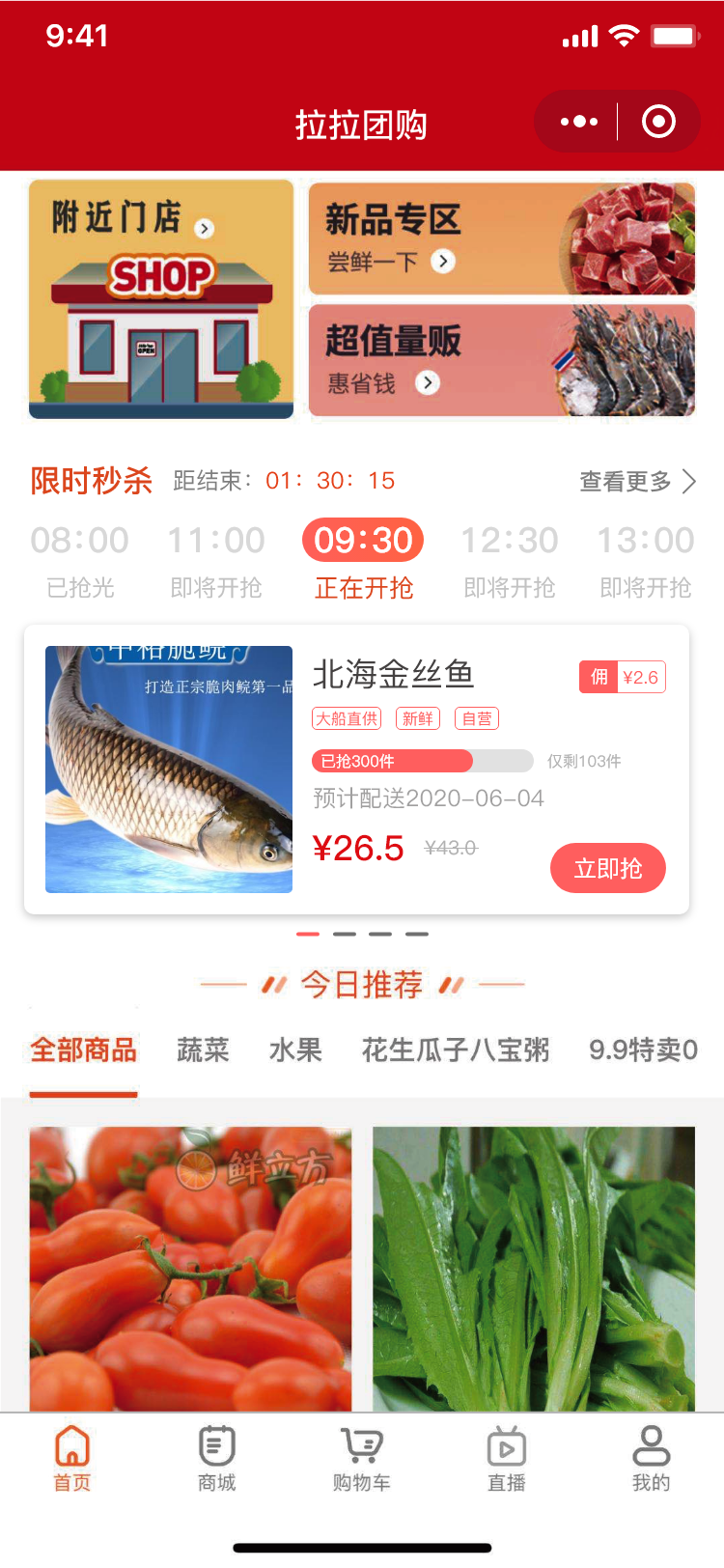This screenshot has height=1568, width=724.
Task: Open the 新品专区 new products banner
Action: point(501,238)
